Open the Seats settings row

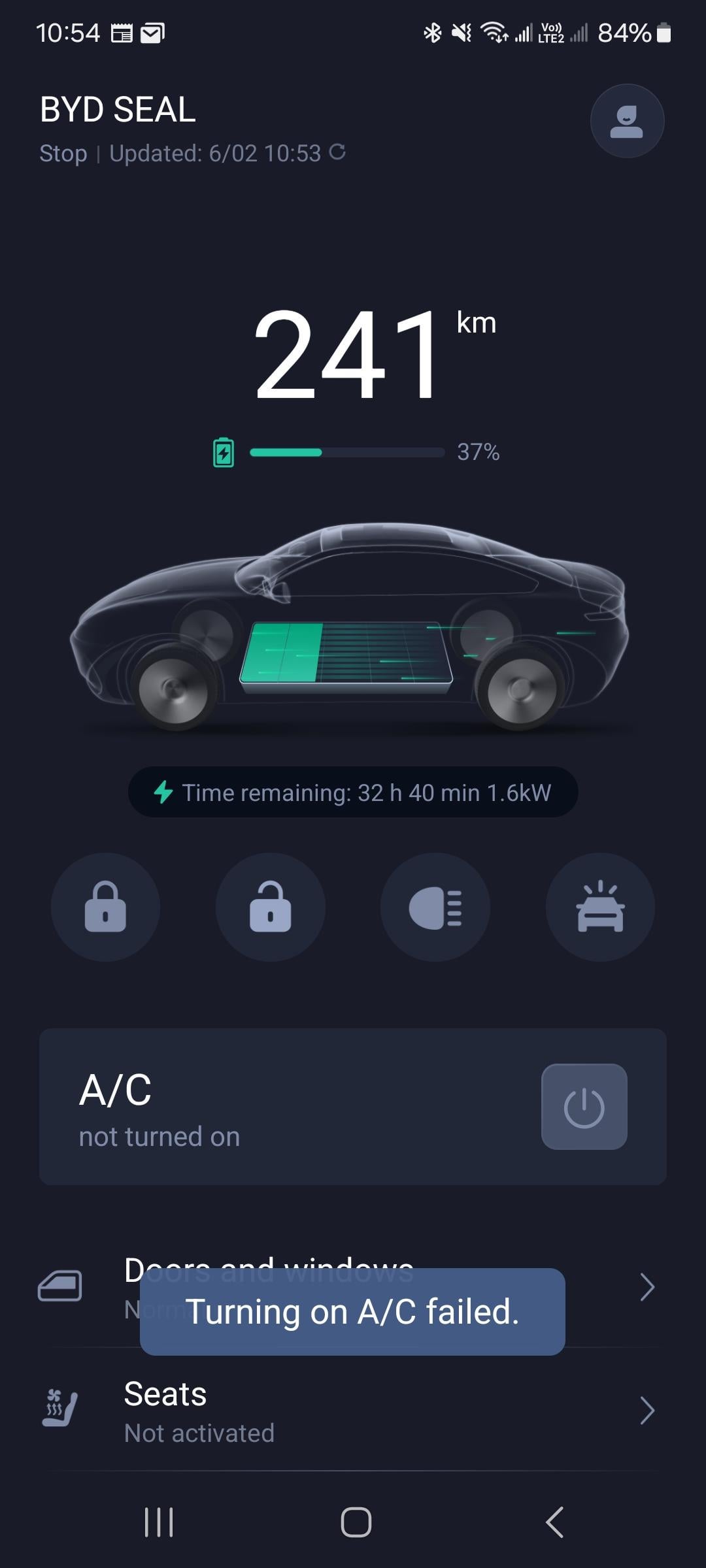[x=353, y=1411]
